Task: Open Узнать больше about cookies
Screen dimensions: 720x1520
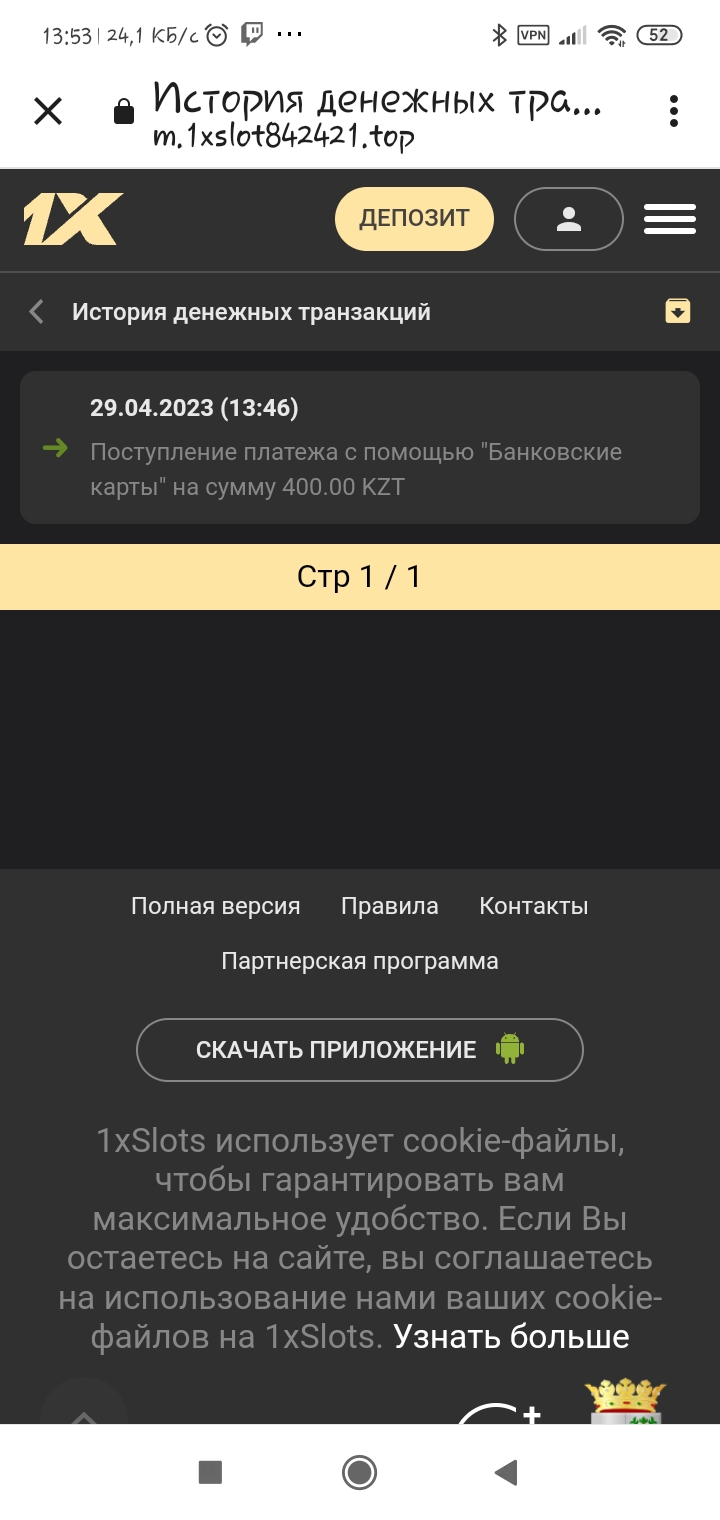Action: pyautogui.click(x=511, y=1336)
